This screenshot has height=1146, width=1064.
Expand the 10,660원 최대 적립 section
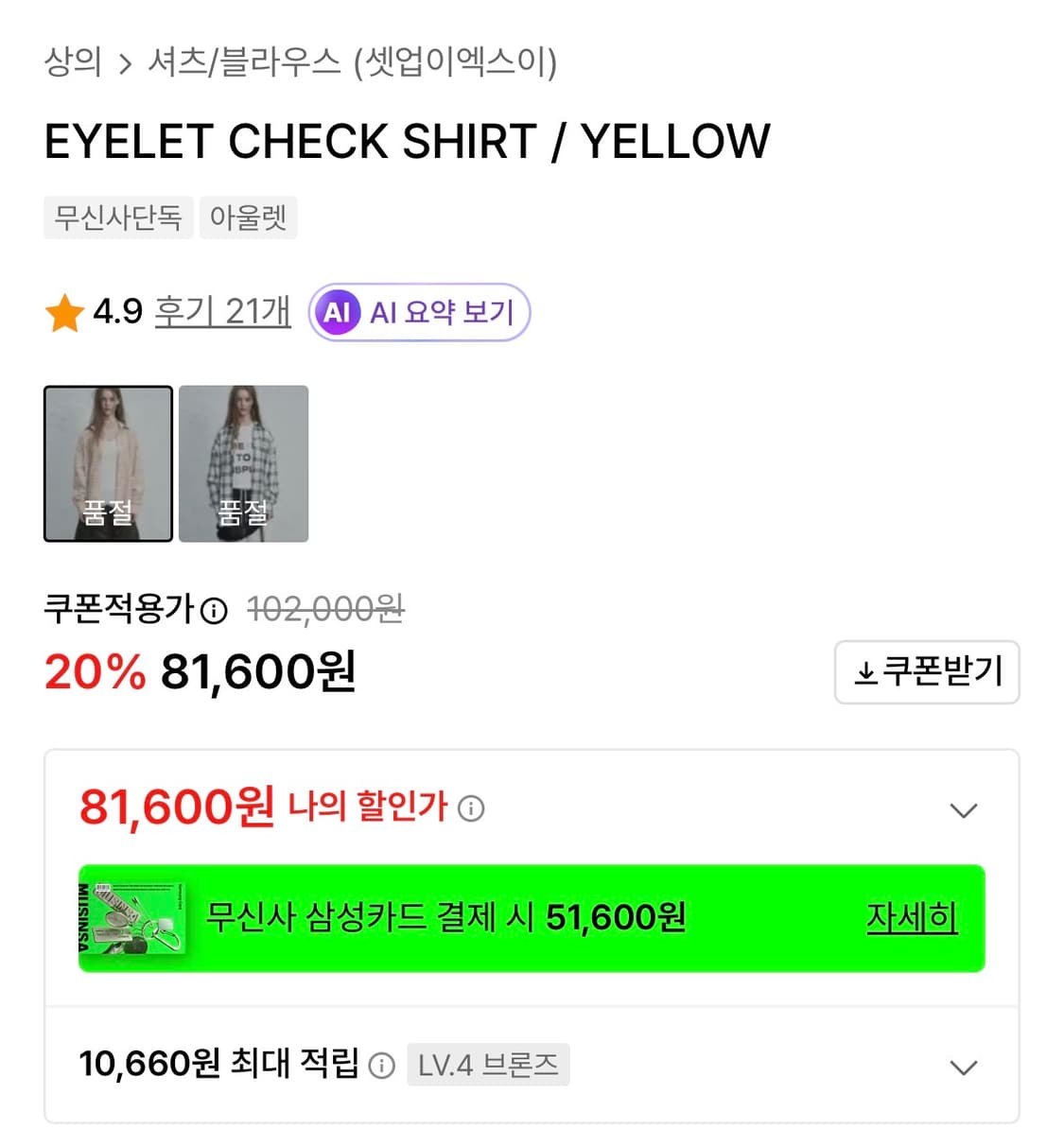click(x=964, y=1067)
